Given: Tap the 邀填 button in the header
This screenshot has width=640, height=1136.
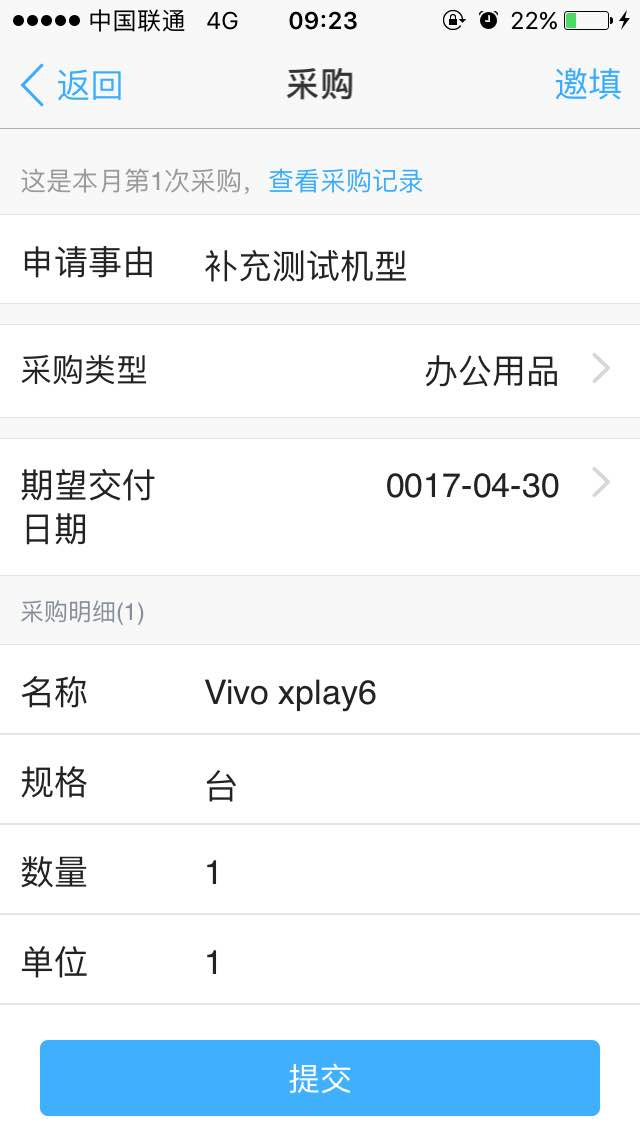Looking at the screenshot, I should (x=588, y=84).
